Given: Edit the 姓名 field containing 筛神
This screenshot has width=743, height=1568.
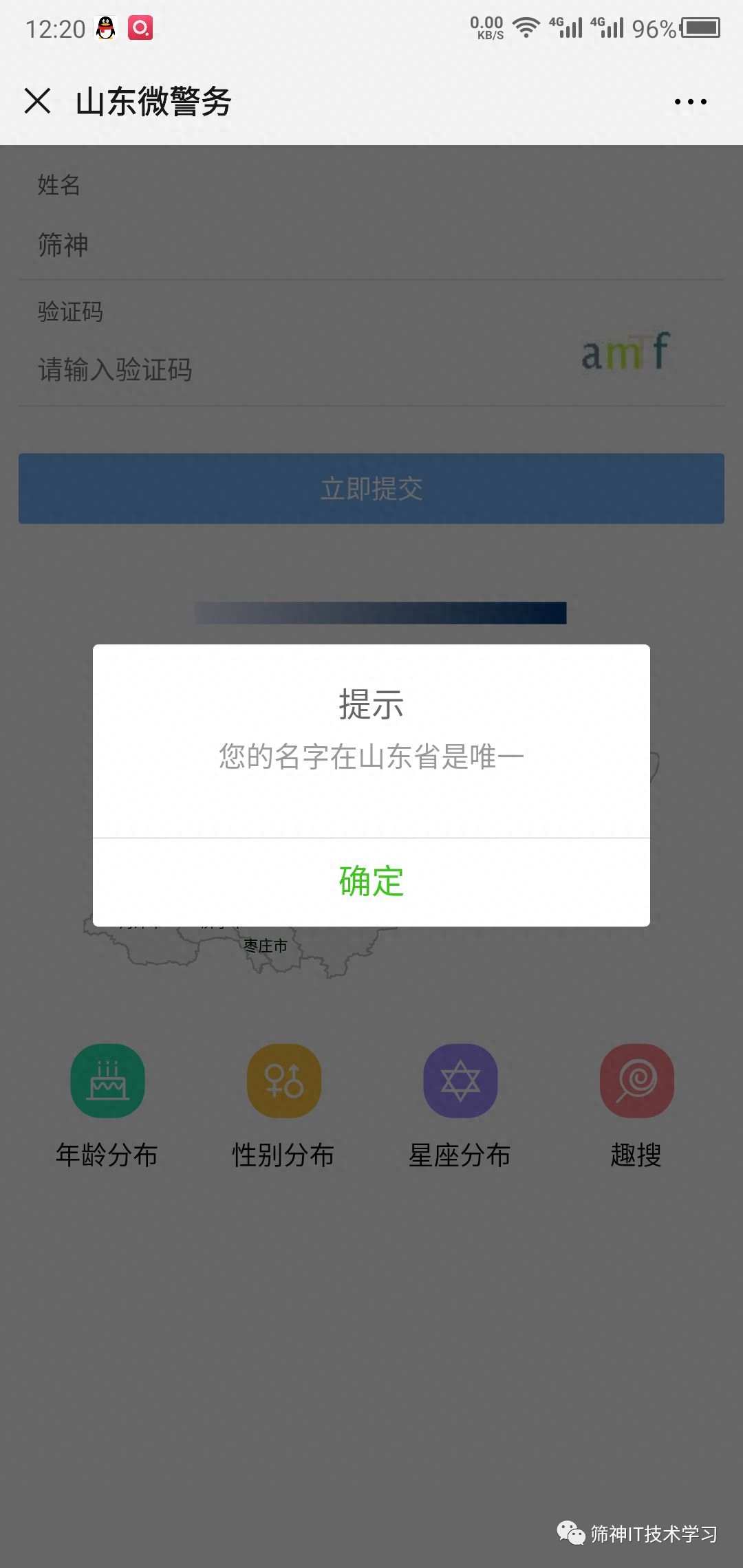Looking at the screenshot, I should [275, 245].
